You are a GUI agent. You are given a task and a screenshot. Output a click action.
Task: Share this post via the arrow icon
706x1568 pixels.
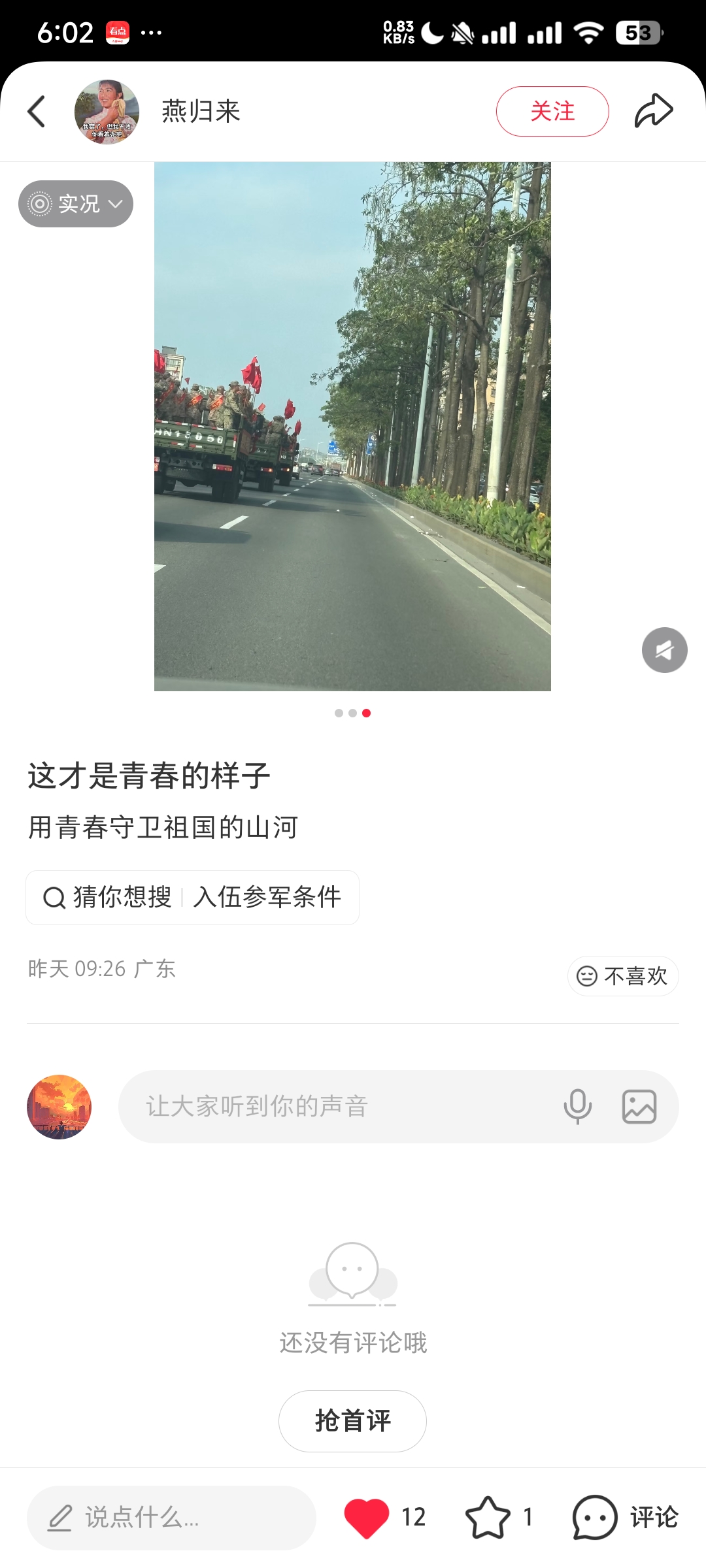pyautogui.click(x=653, y=110)
